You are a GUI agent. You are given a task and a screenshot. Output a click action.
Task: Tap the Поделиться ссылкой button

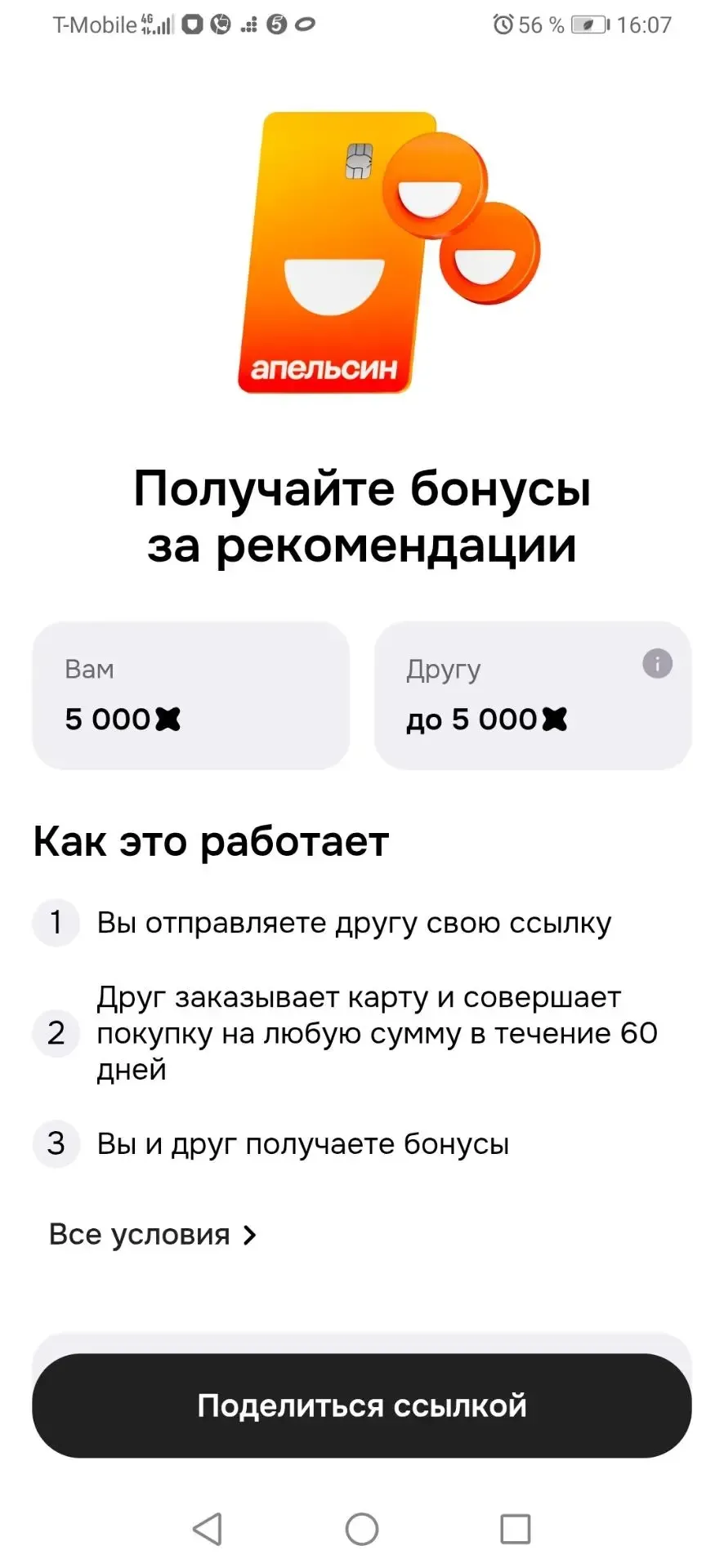362,1405
